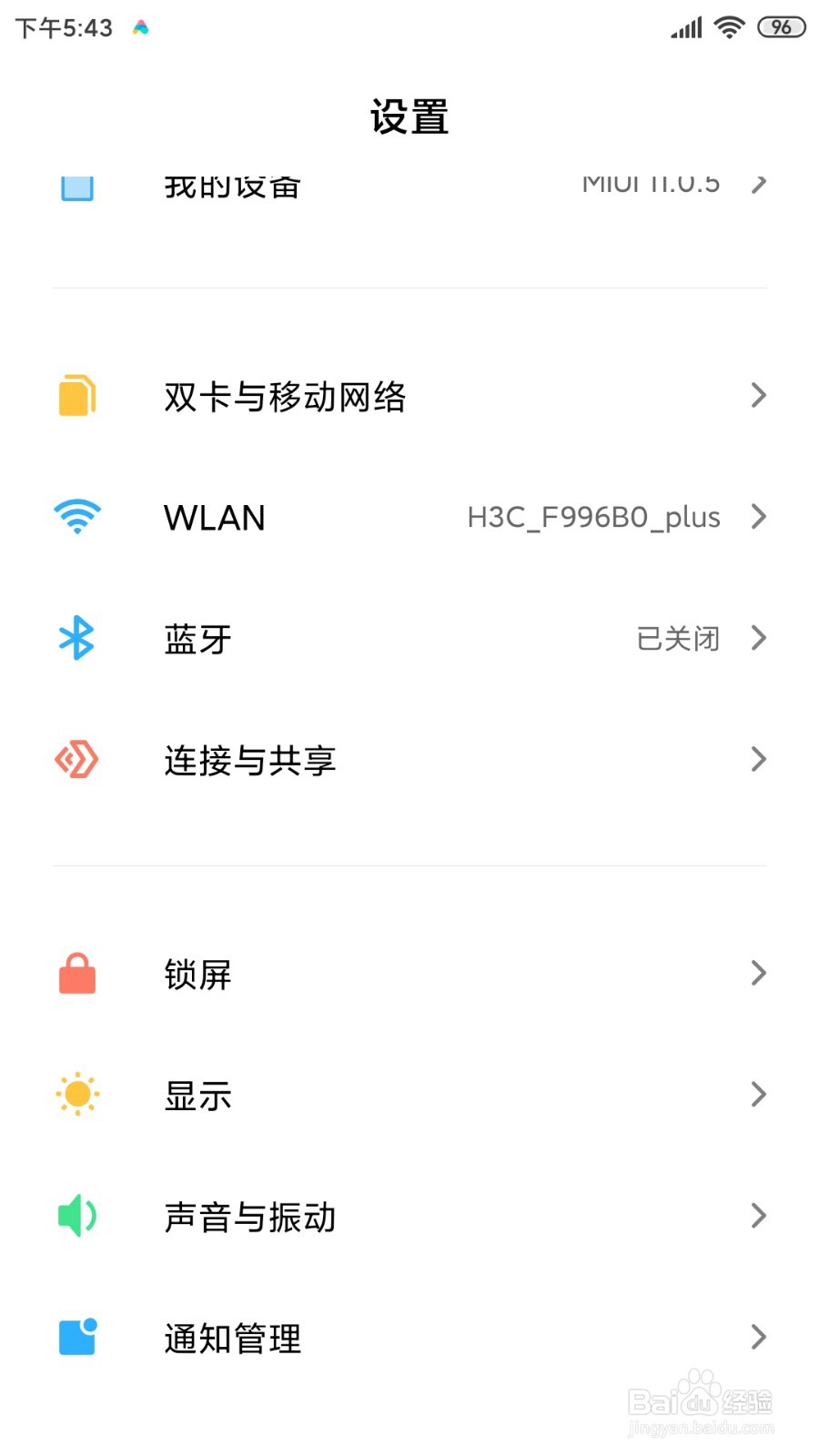Screen dimensions: 819x1456
Task: Select the sun icon next to 显示
Action: tap(76, 1095)
